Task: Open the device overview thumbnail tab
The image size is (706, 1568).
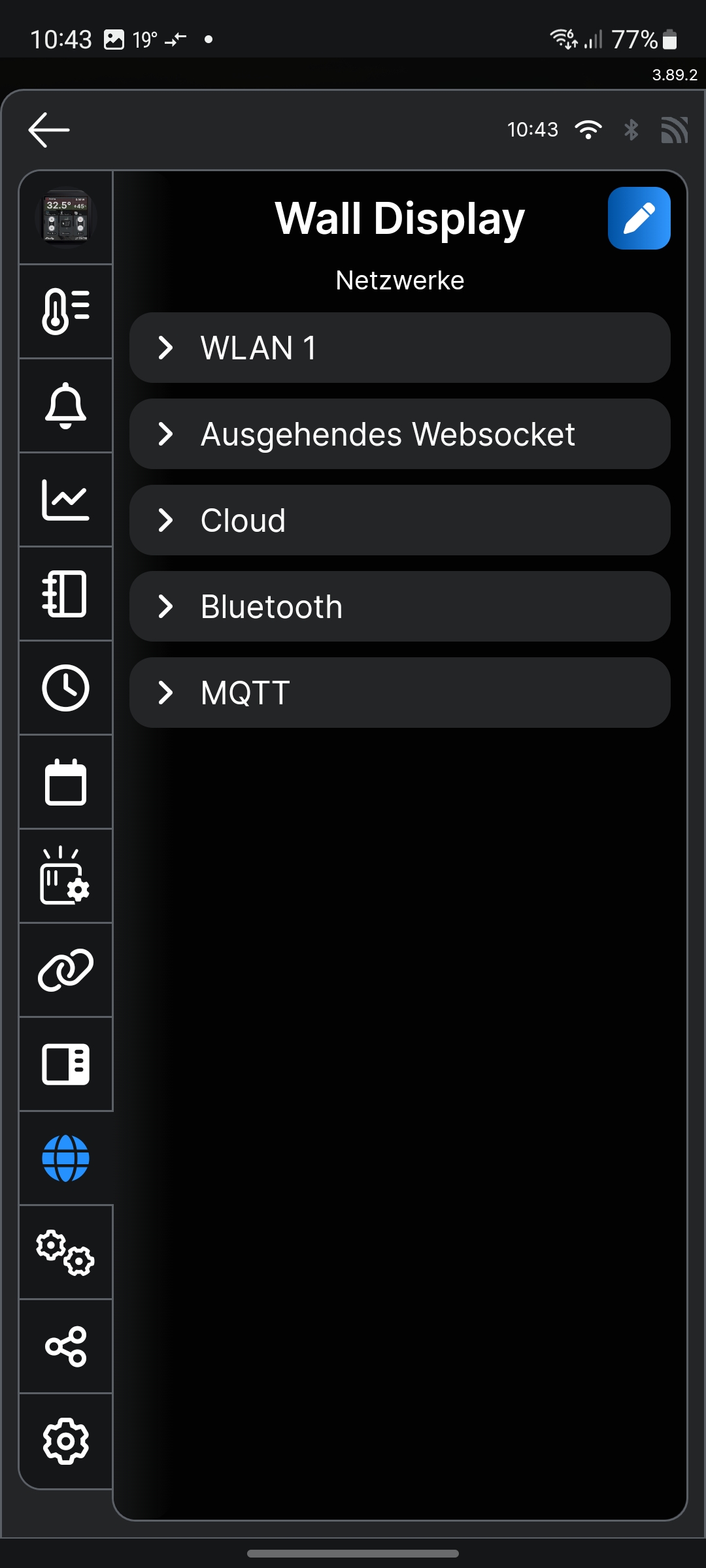Action: pyautogui.click(x=65, y=218)
